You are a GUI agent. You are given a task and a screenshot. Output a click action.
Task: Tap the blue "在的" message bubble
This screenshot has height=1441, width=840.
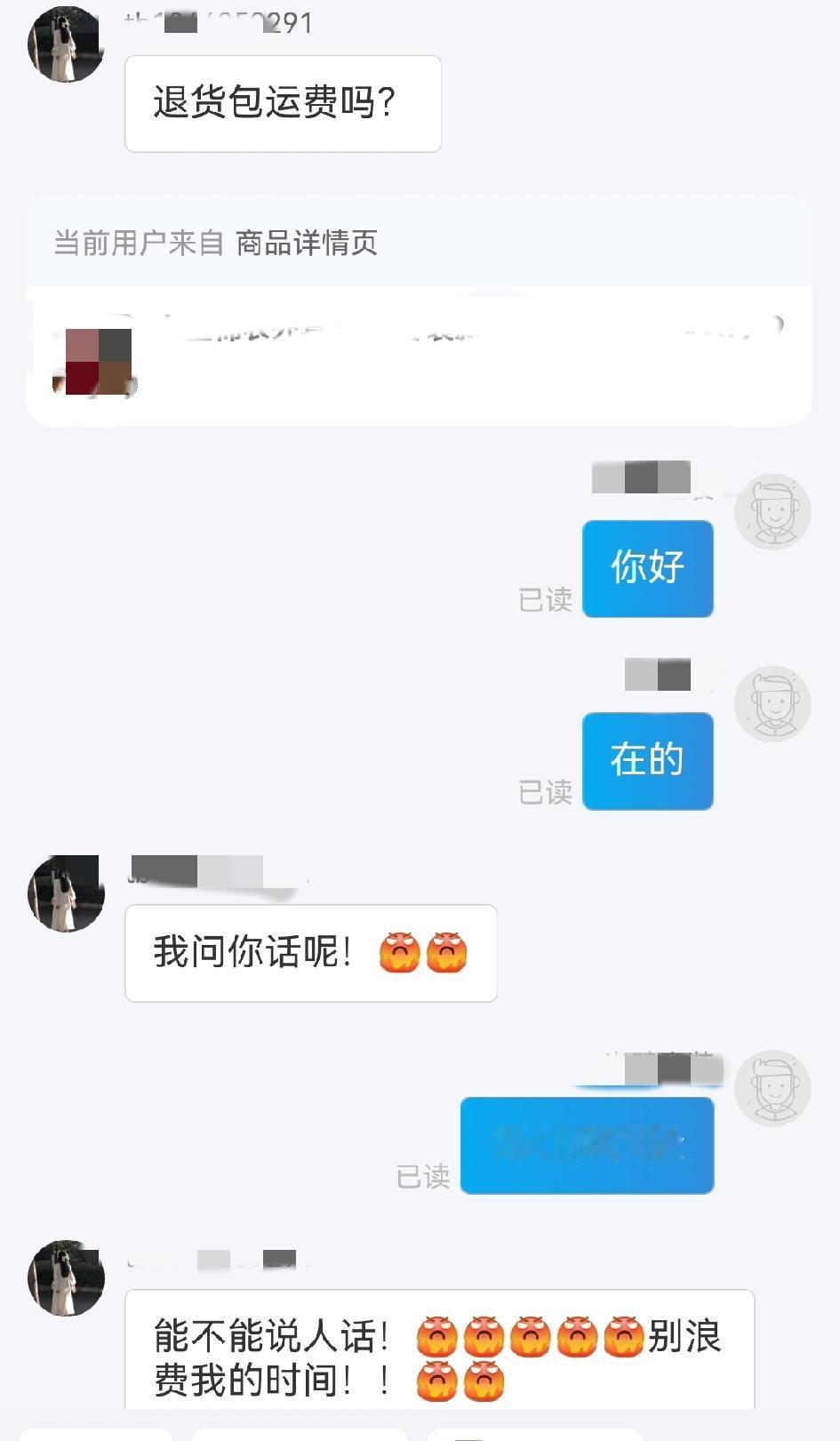click(x=646, y=760)
